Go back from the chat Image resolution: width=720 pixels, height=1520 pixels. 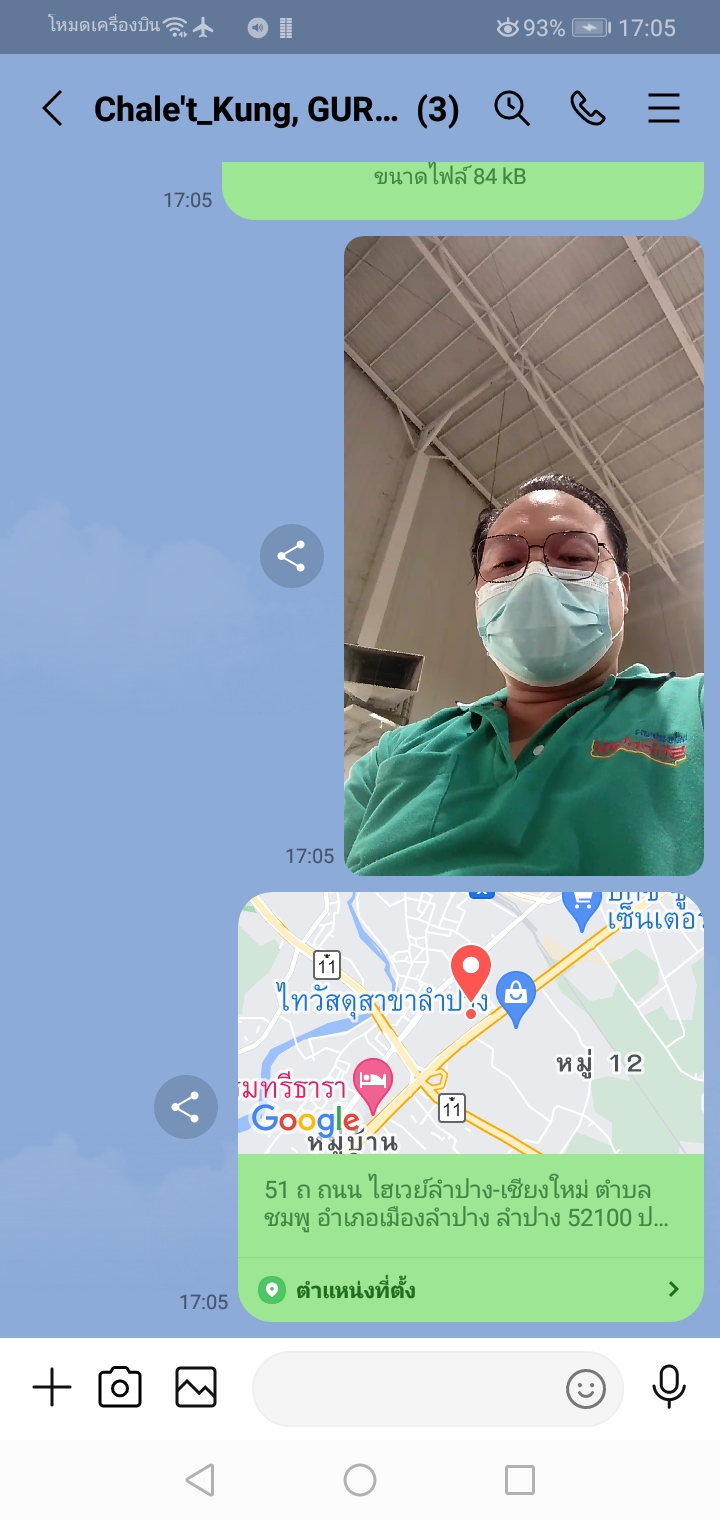coord(52,109)
